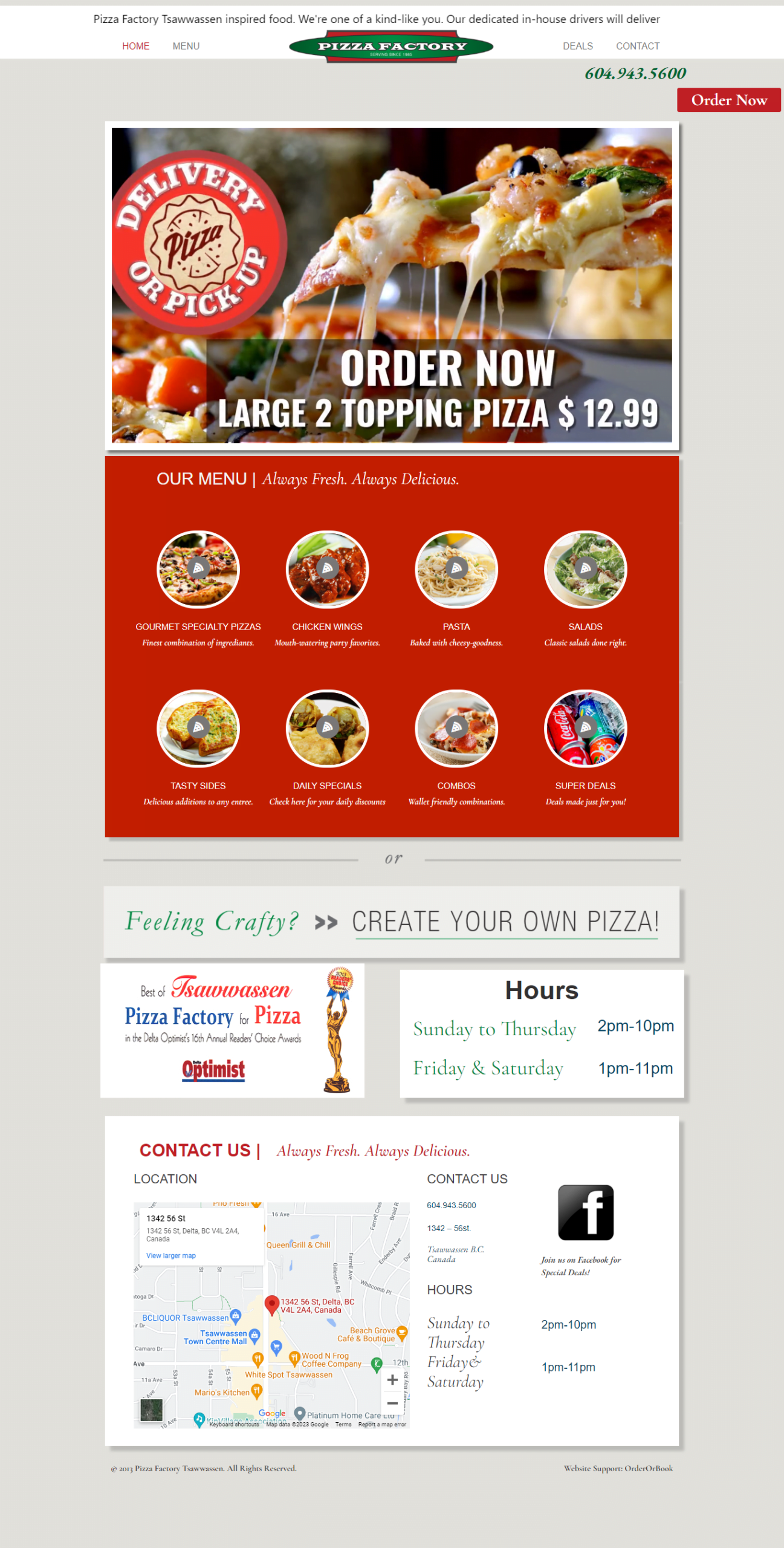Tap Create Your Own Pizza link
The height and width of the screenshot is (1548, 784).
point(505,922)
